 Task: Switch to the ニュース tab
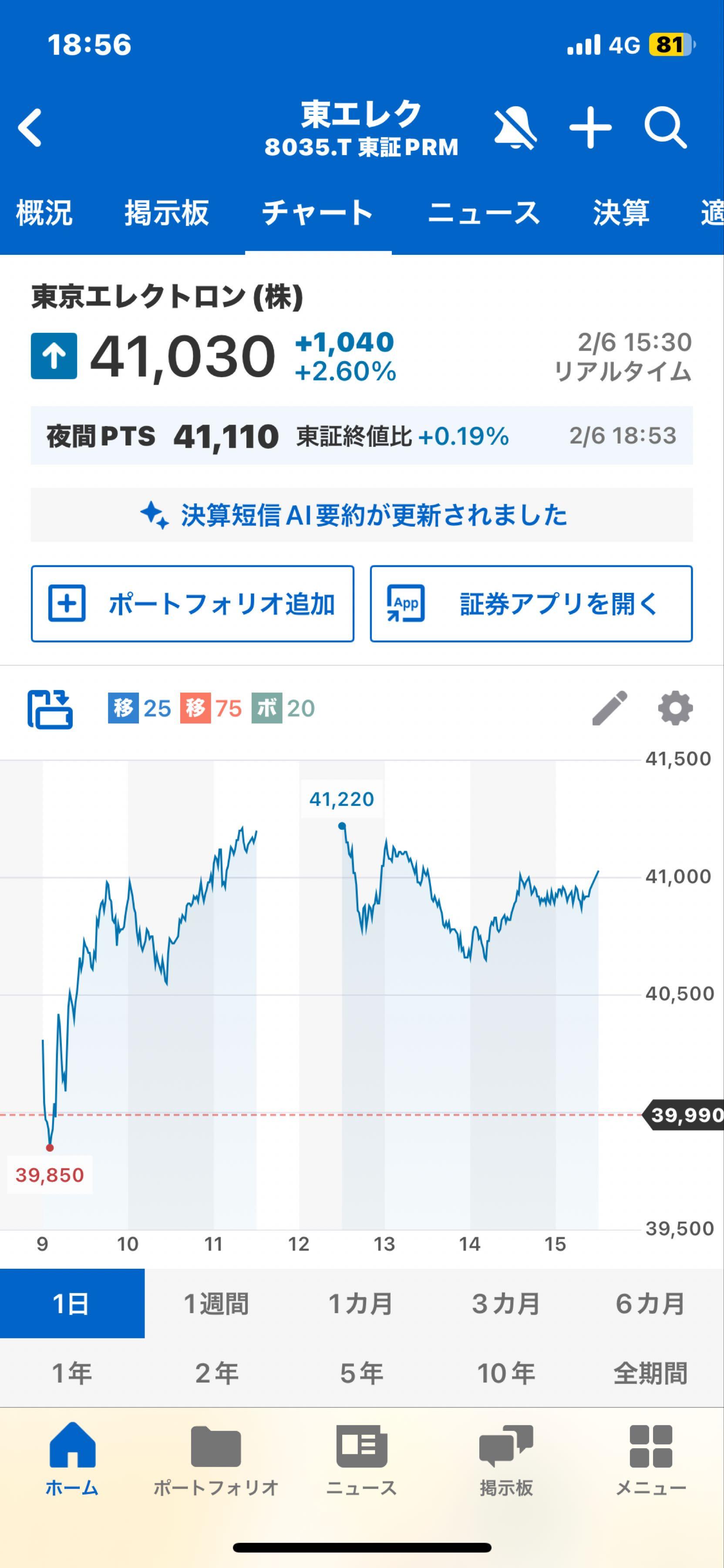[x=484, y=213]
